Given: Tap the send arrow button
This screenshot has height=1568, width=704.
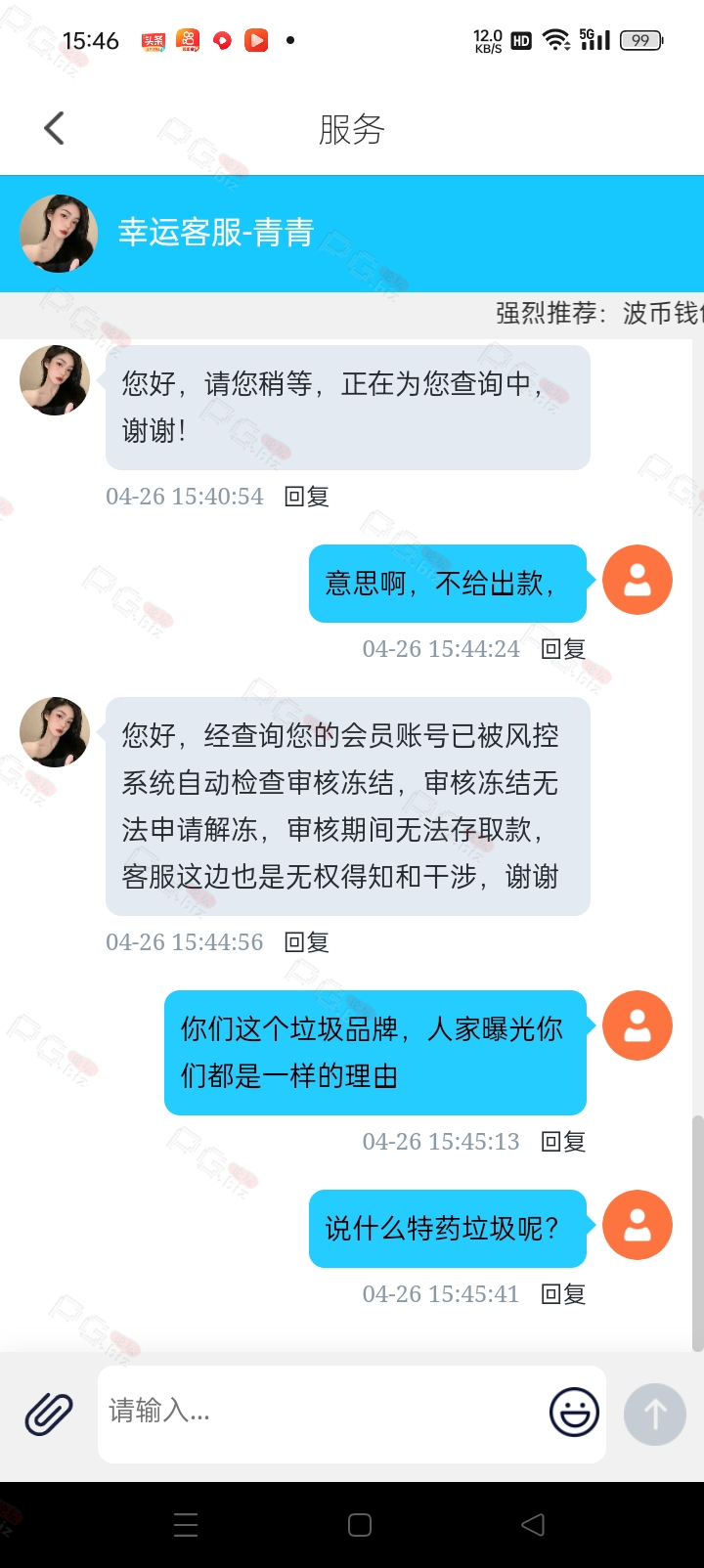Looking at the screenshot, I should click(655, 1414).
